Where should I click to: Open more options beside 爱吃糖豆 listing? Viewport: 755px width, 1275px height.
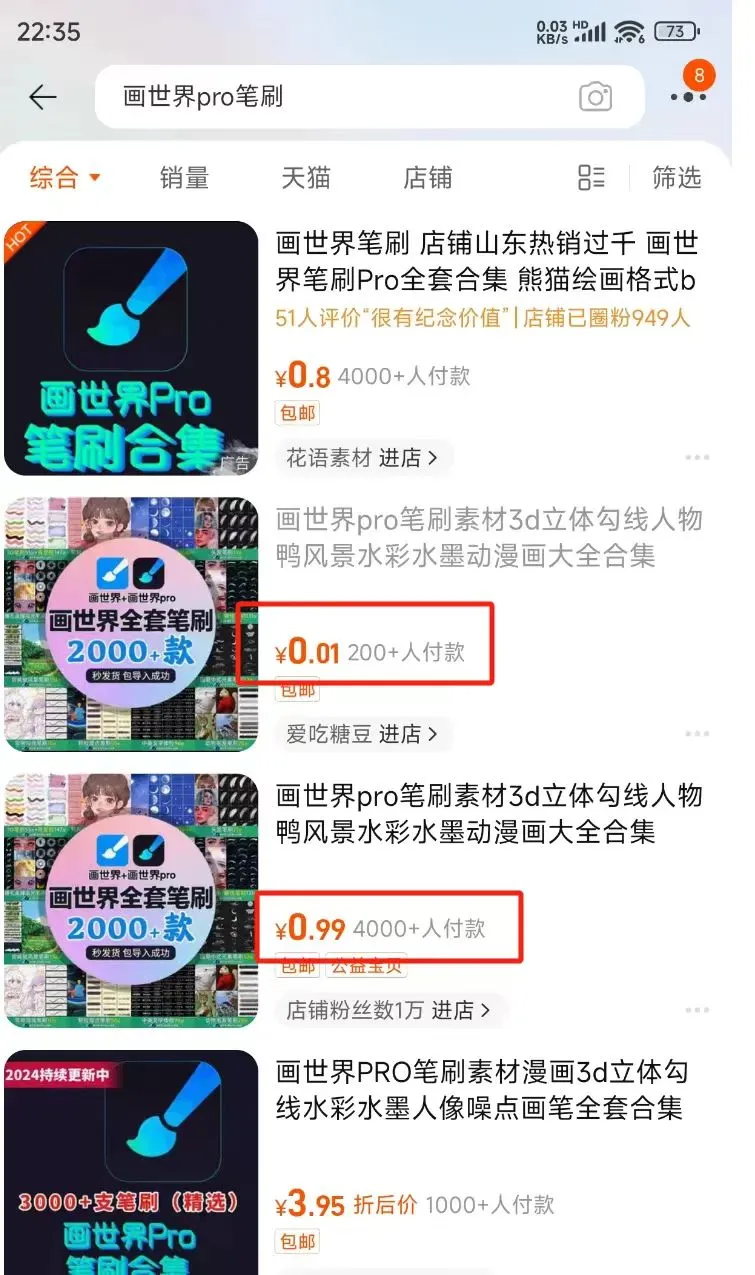click(697, 734)
